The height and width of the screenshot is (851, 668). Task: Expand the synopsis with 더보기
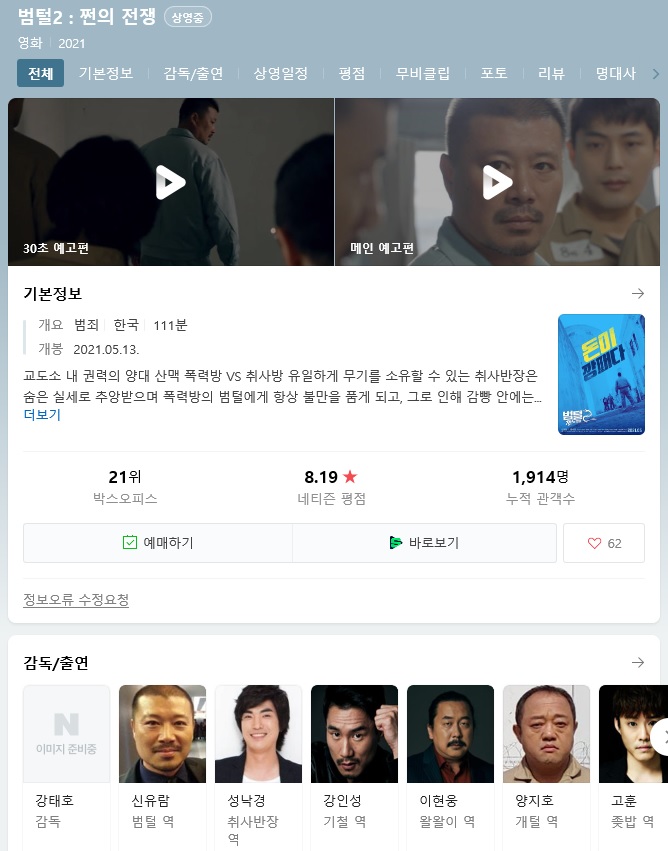(x=42, y=415)
